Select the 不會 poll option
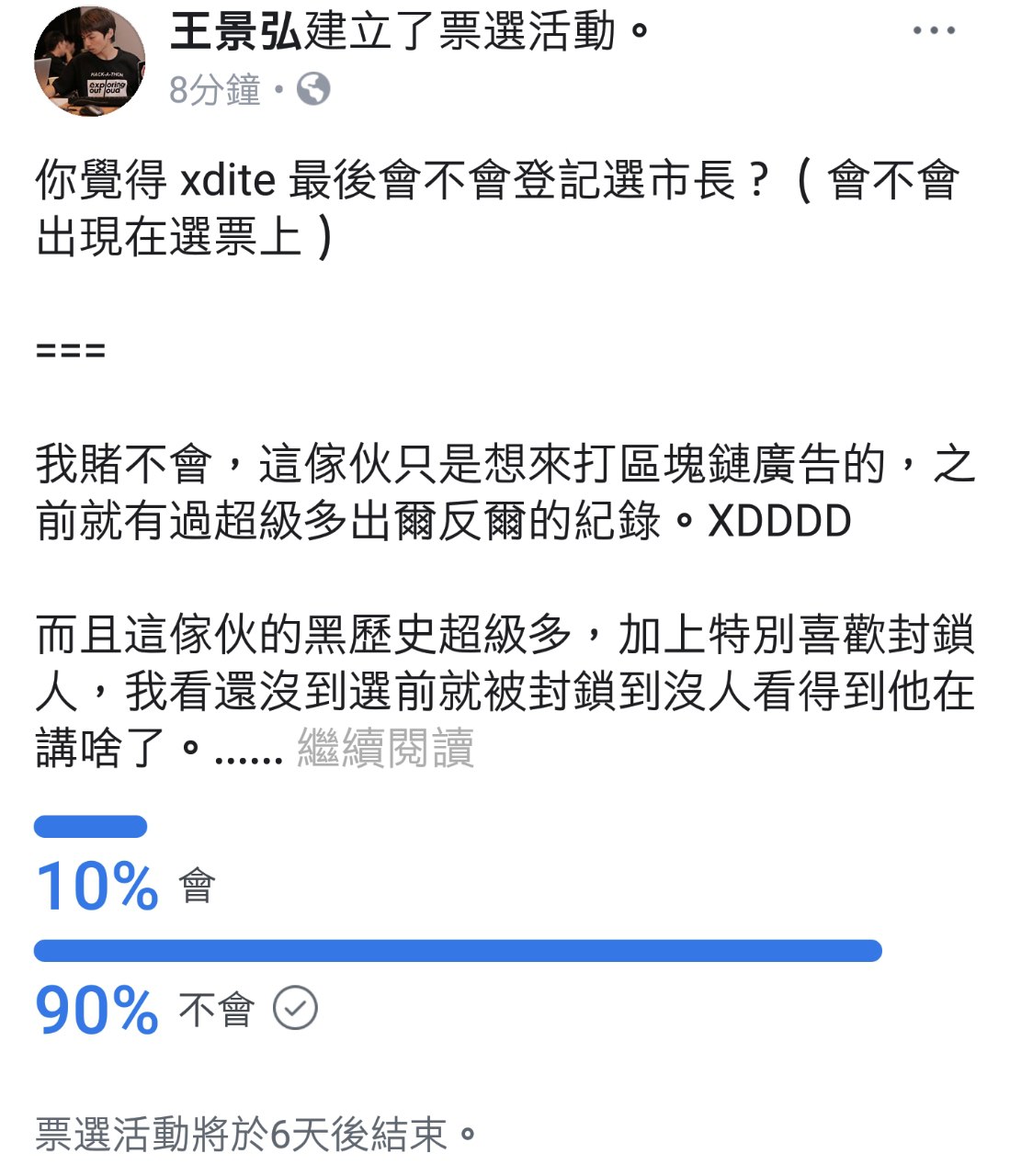 click(x=216, y=1009)
